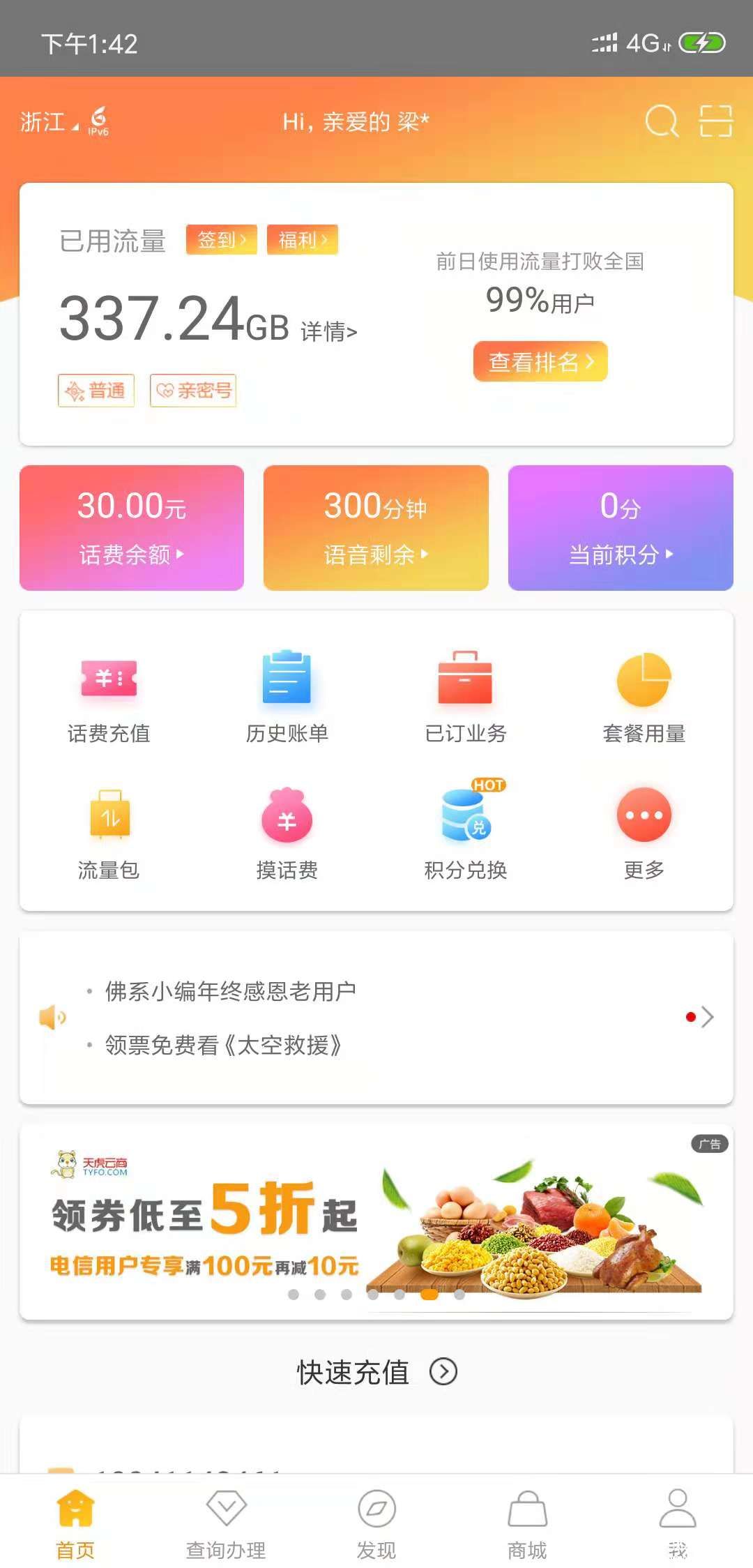Open the 语音剩余 minutes card
The image size is (753, 1568).
click(376, 528)
